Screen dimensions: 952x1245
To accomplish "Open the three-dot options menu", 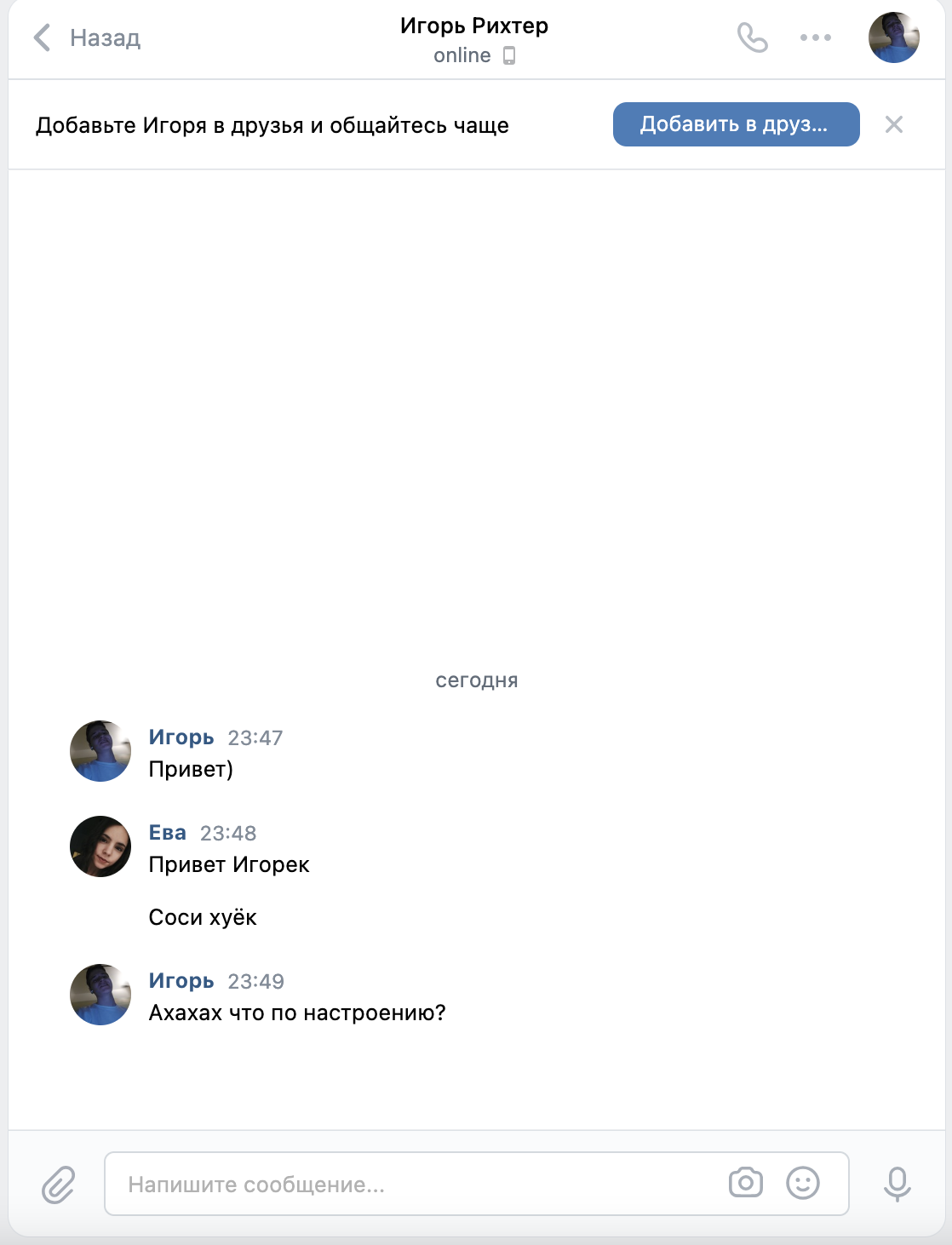I will click(815, 37).
